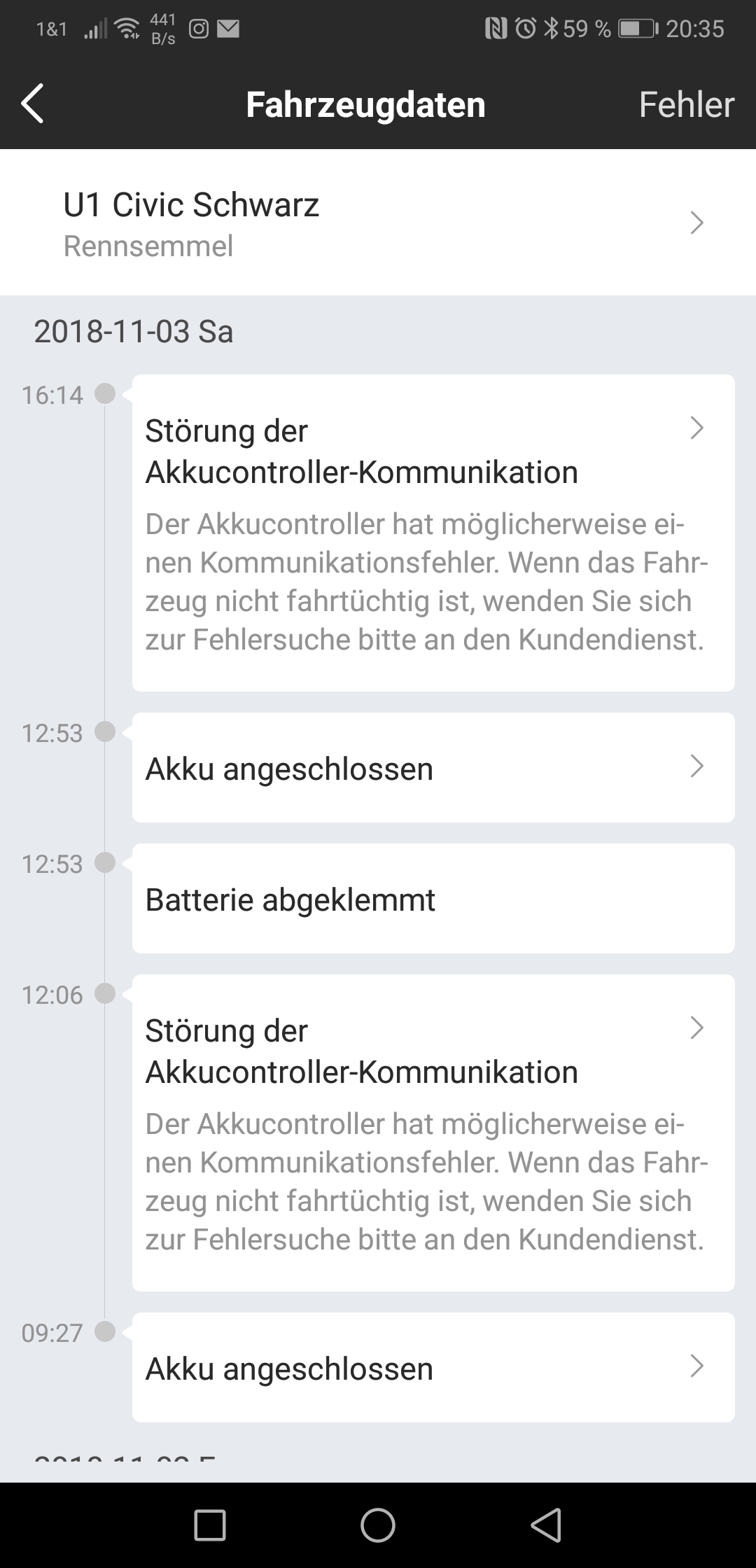Open the Fehler section

pyautogui.click(x=686, y=104)
